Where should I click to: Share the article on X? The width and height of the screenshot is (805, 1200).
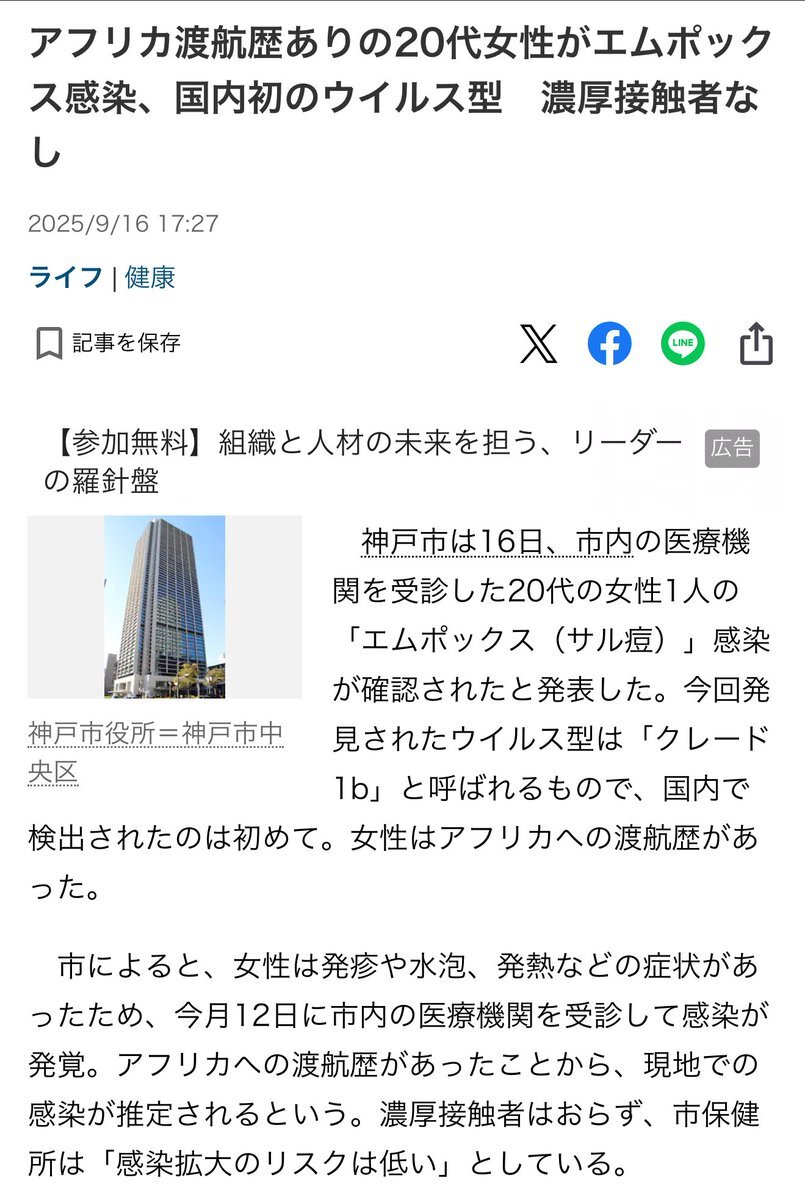coord(539,345)
